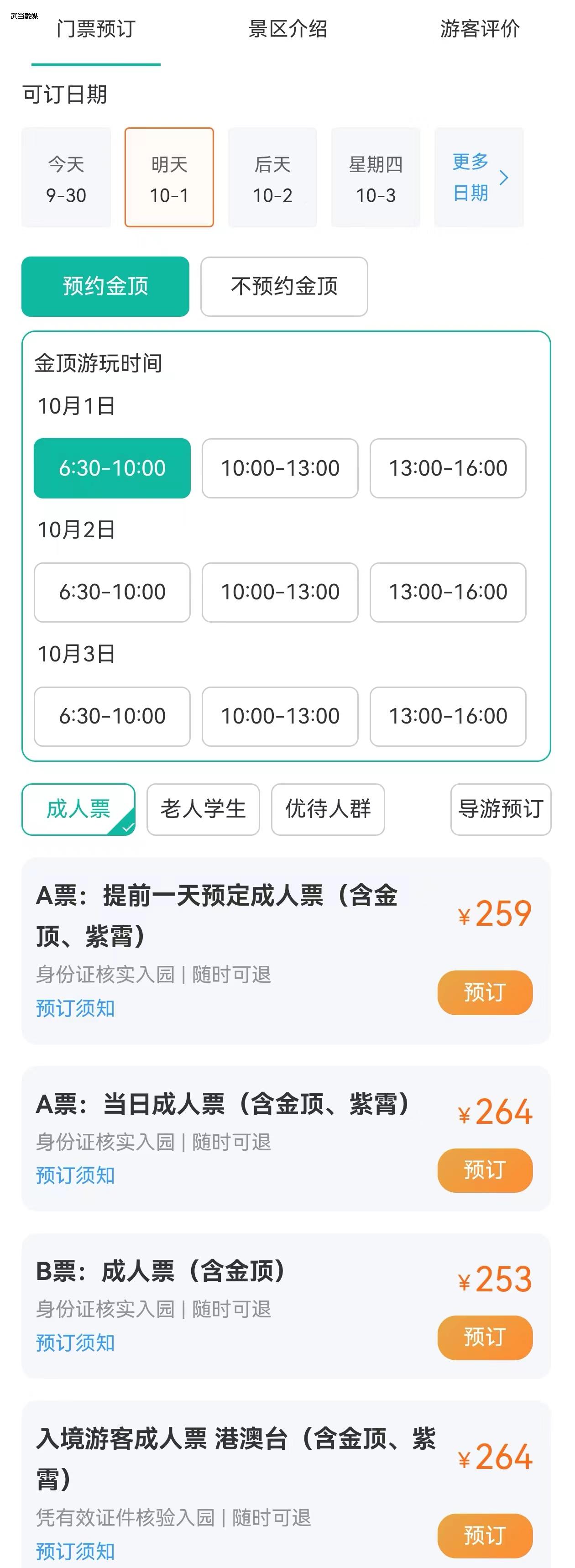575x1568 pixels.
Task: Open the 游客评价 tab
Action: (480, 29)
